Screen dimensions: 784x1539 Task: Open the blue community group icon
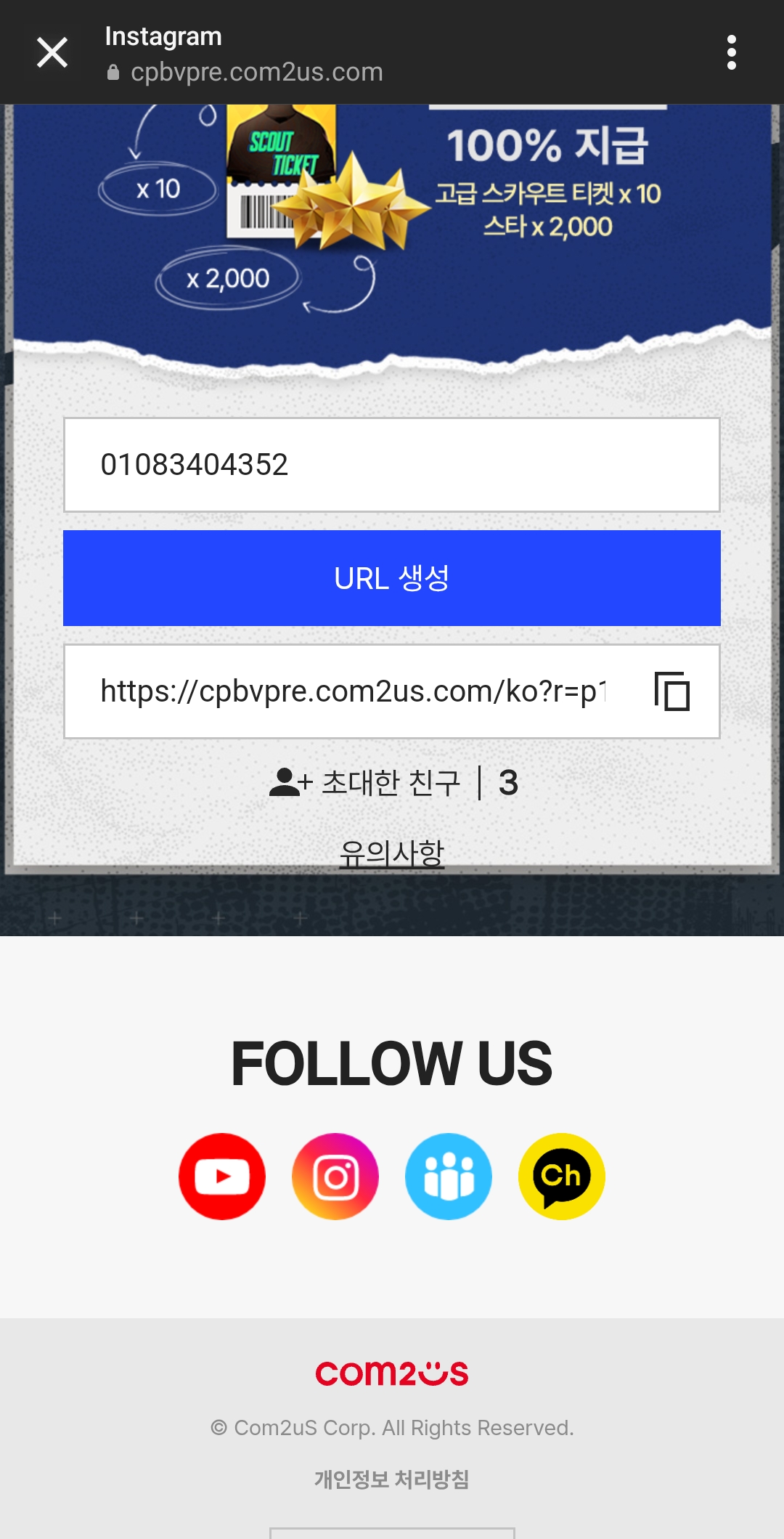449,1177
